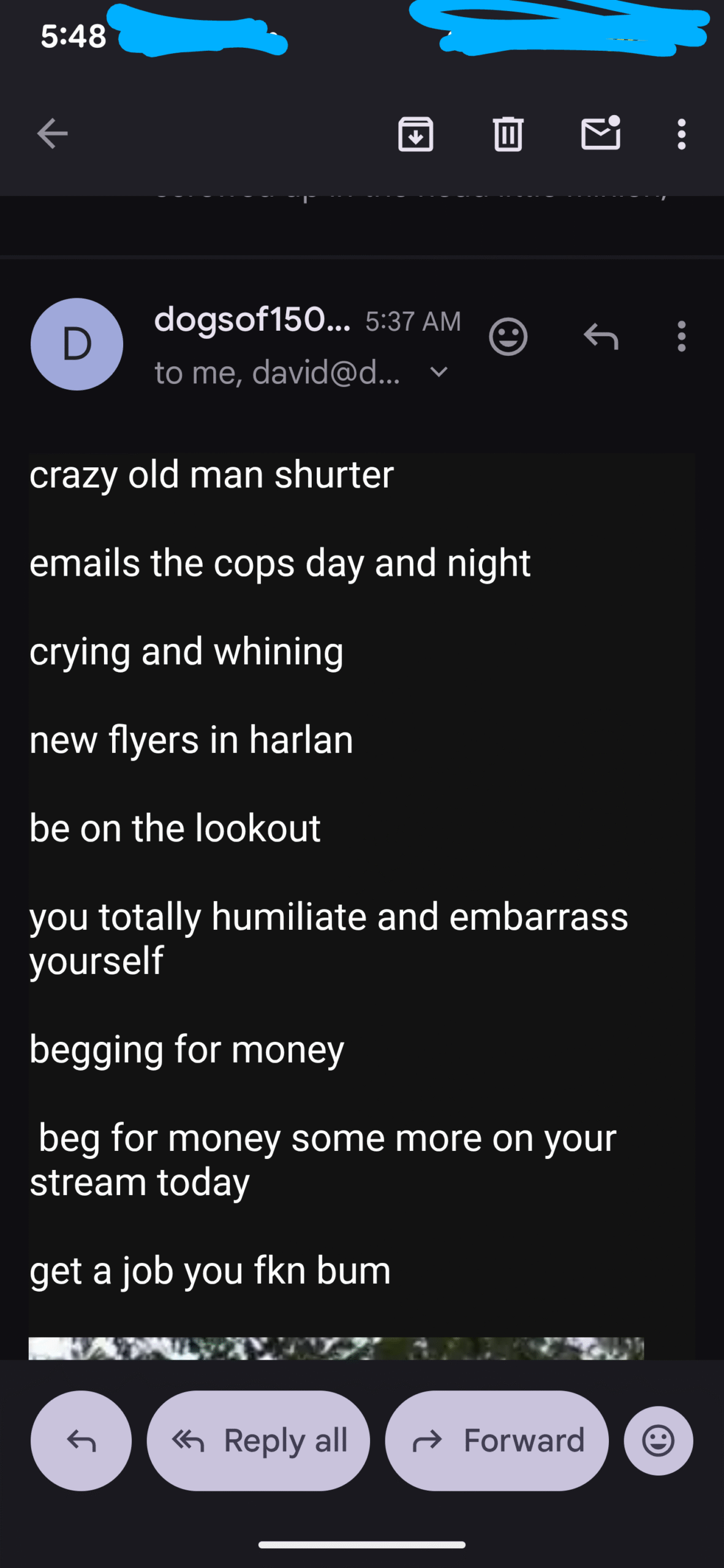Viewport: 724px width, 1568px height.
Task: Open the top bar overflow menu
Action: tap(681, 134)
